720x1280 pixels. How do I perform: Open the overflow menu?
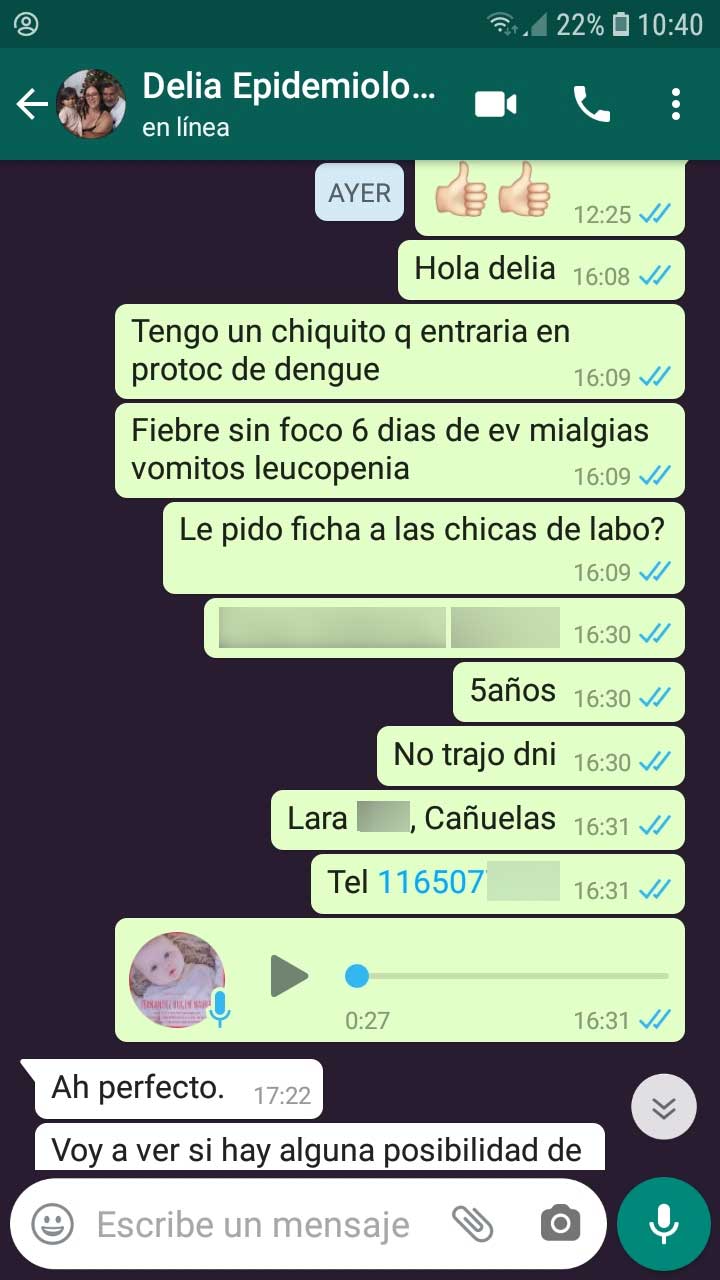[x=676, y=104]
